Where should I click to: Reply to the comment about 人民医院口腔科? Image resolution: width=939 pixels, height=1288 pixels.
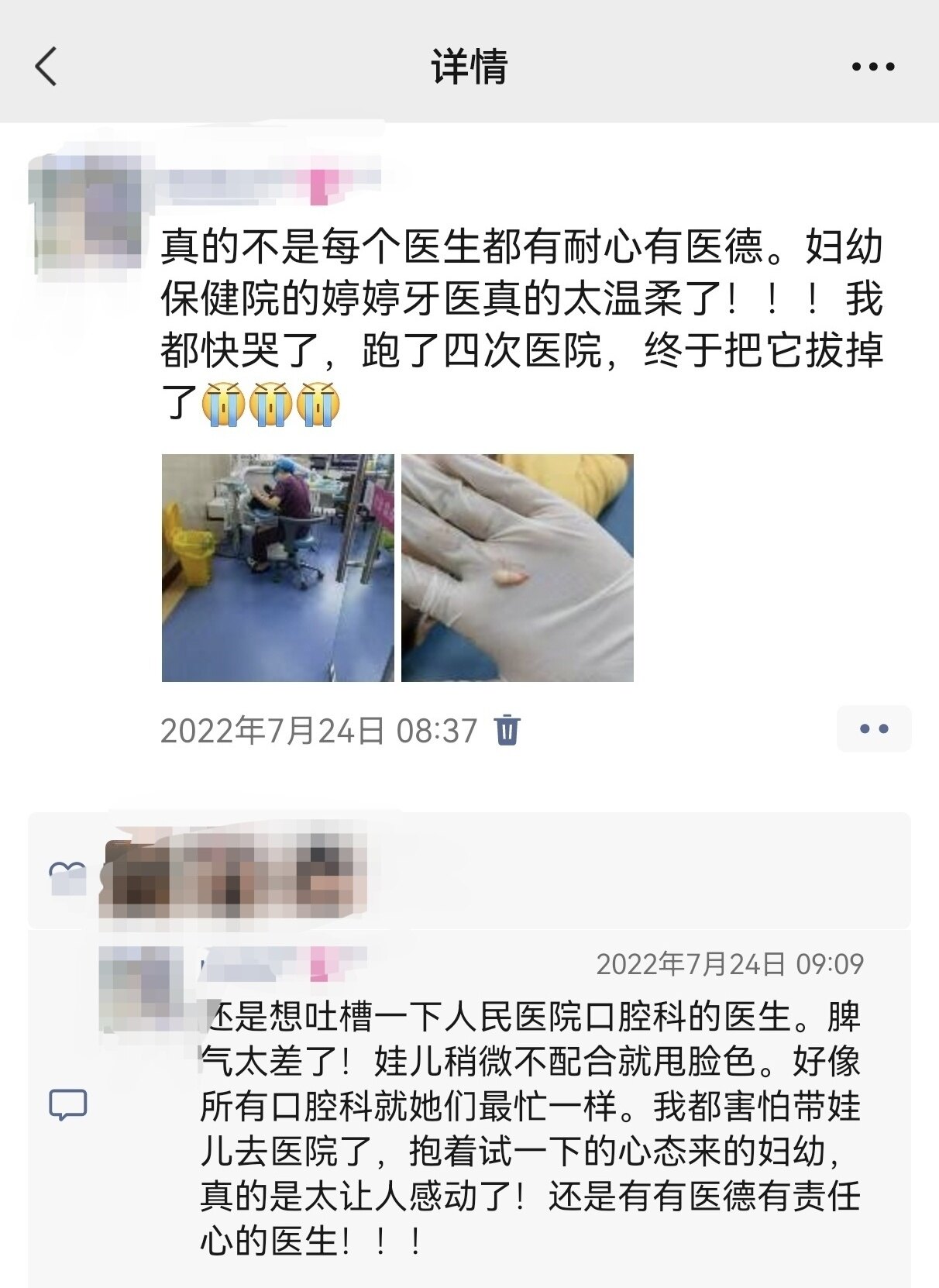530,1127
